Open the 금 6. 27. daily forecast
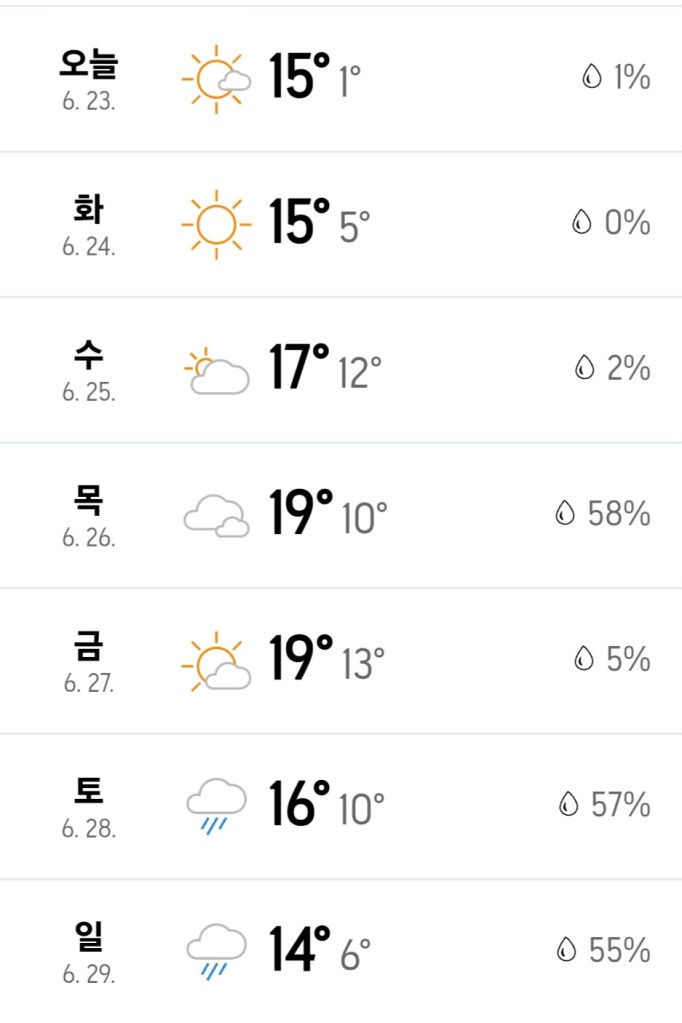The image size is (682, 1023). 340,661
